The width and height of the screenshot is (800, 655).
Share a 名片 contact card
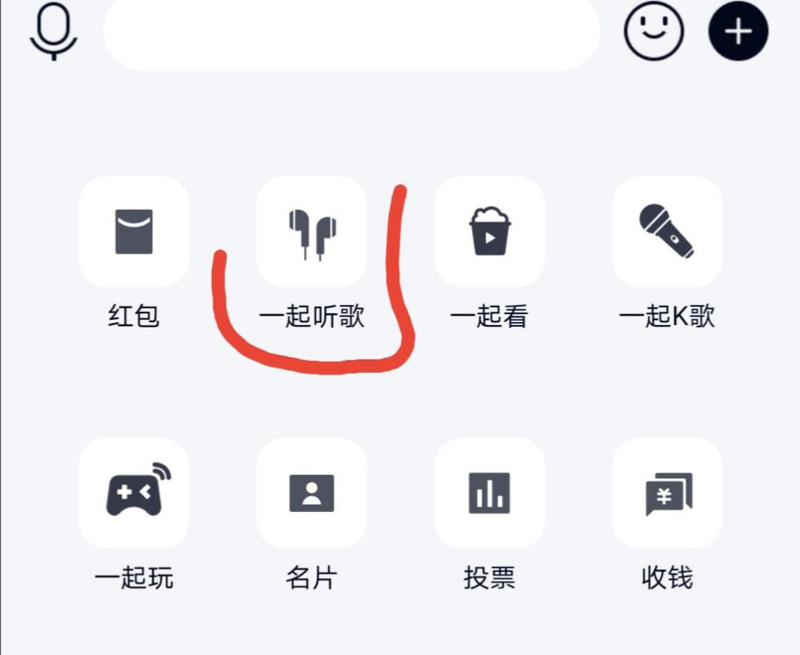tap(312, 492)
